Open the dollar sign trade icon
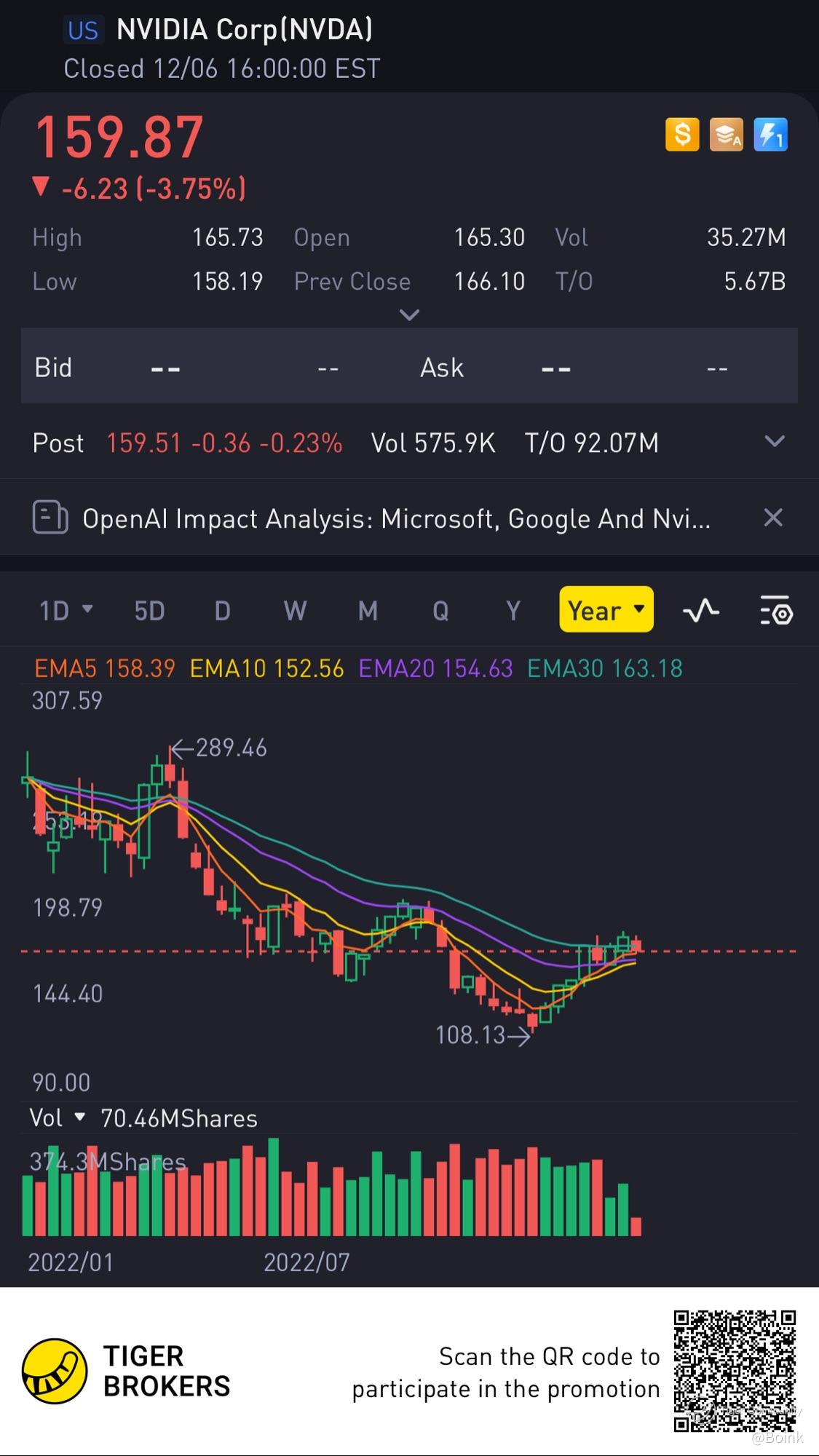Screen dimensions: 819x1456 pyautogui.click(x=682, y=135)
